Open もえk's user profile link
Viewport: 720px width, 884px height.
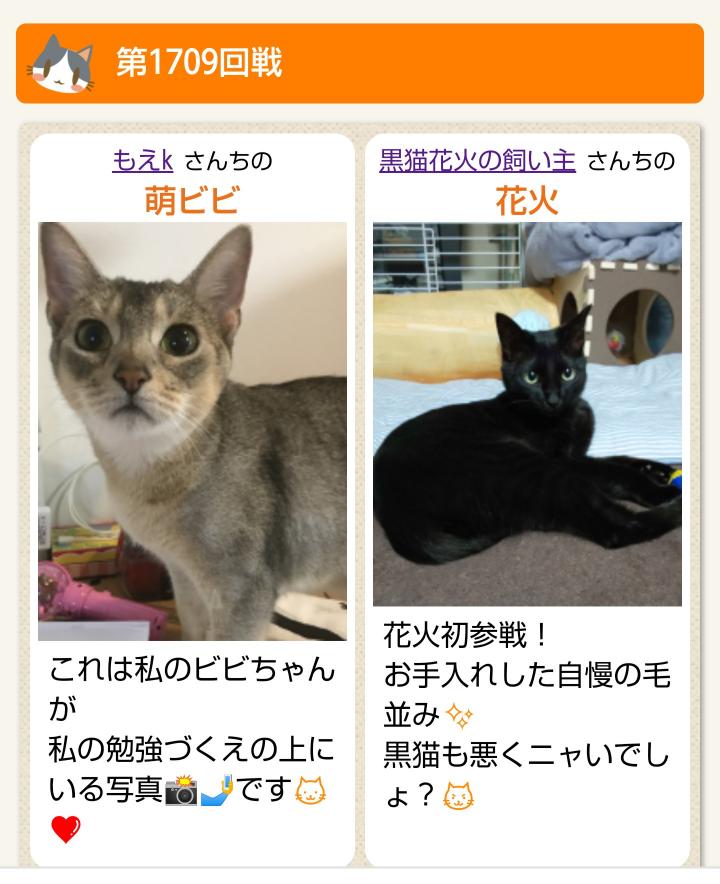coord(143,161)
